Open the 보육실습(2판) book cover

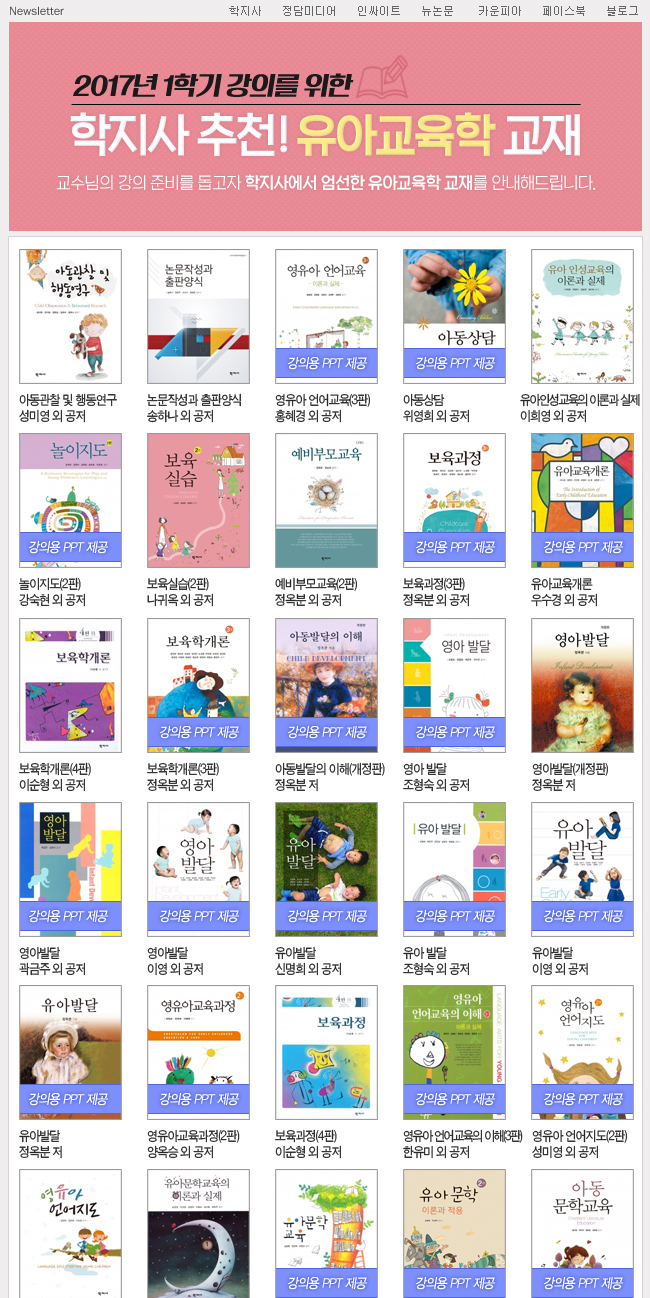coord(198,500)
